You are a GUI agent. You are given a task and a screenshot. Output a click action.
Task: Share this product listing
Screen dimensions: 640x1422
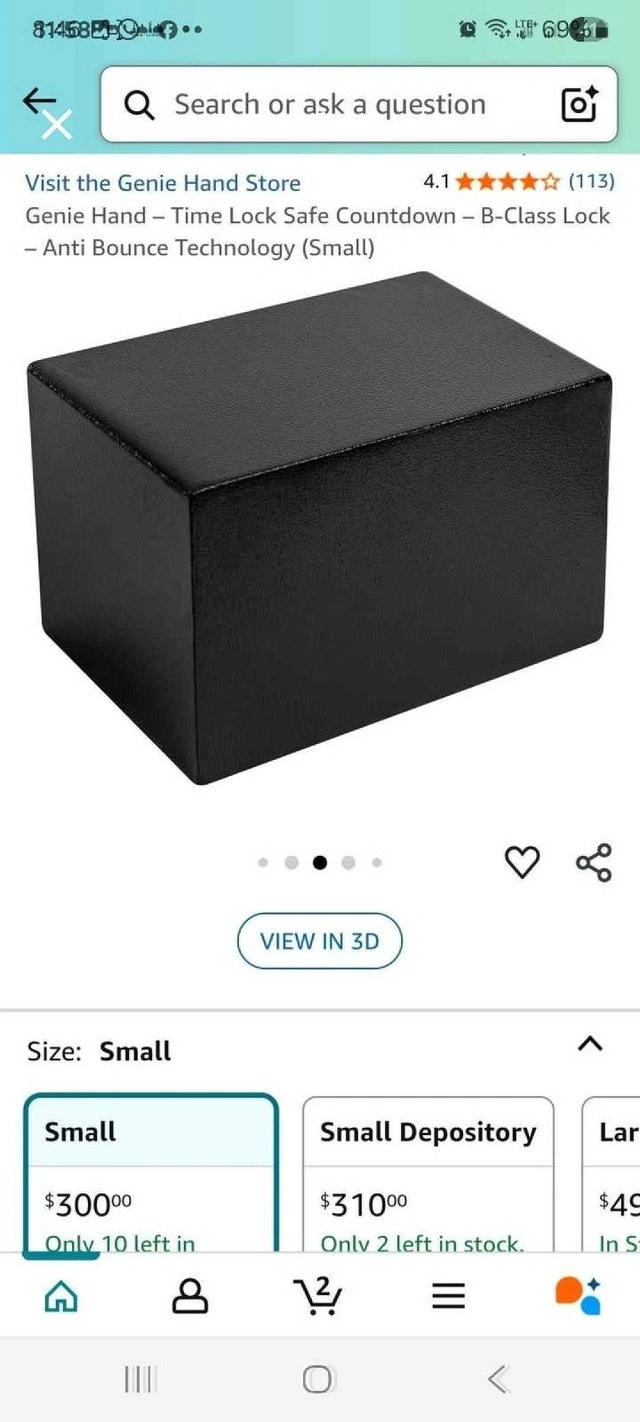click(593, 862)
